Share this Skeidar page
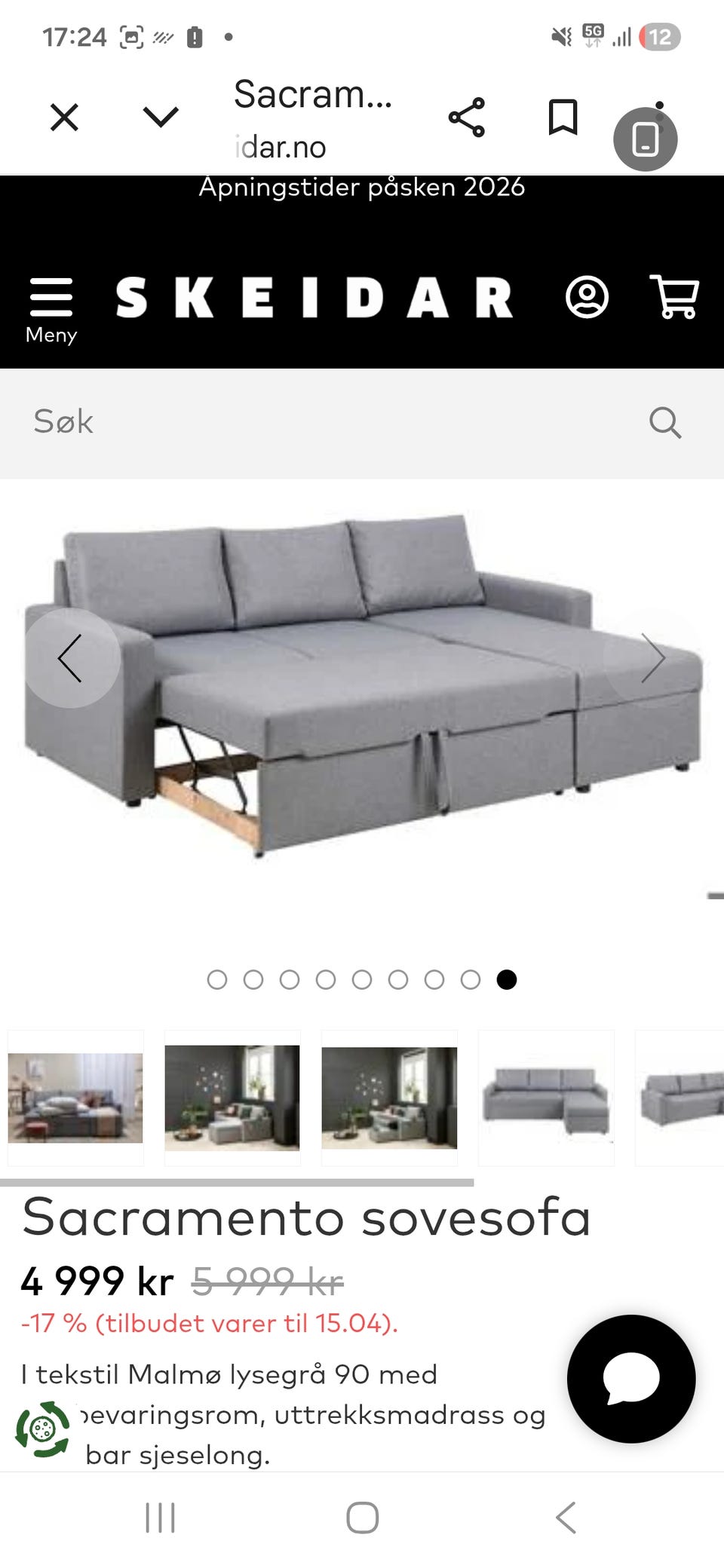Screen dimensions: 724x1568 pyautogui.click(x=467, y=118)
